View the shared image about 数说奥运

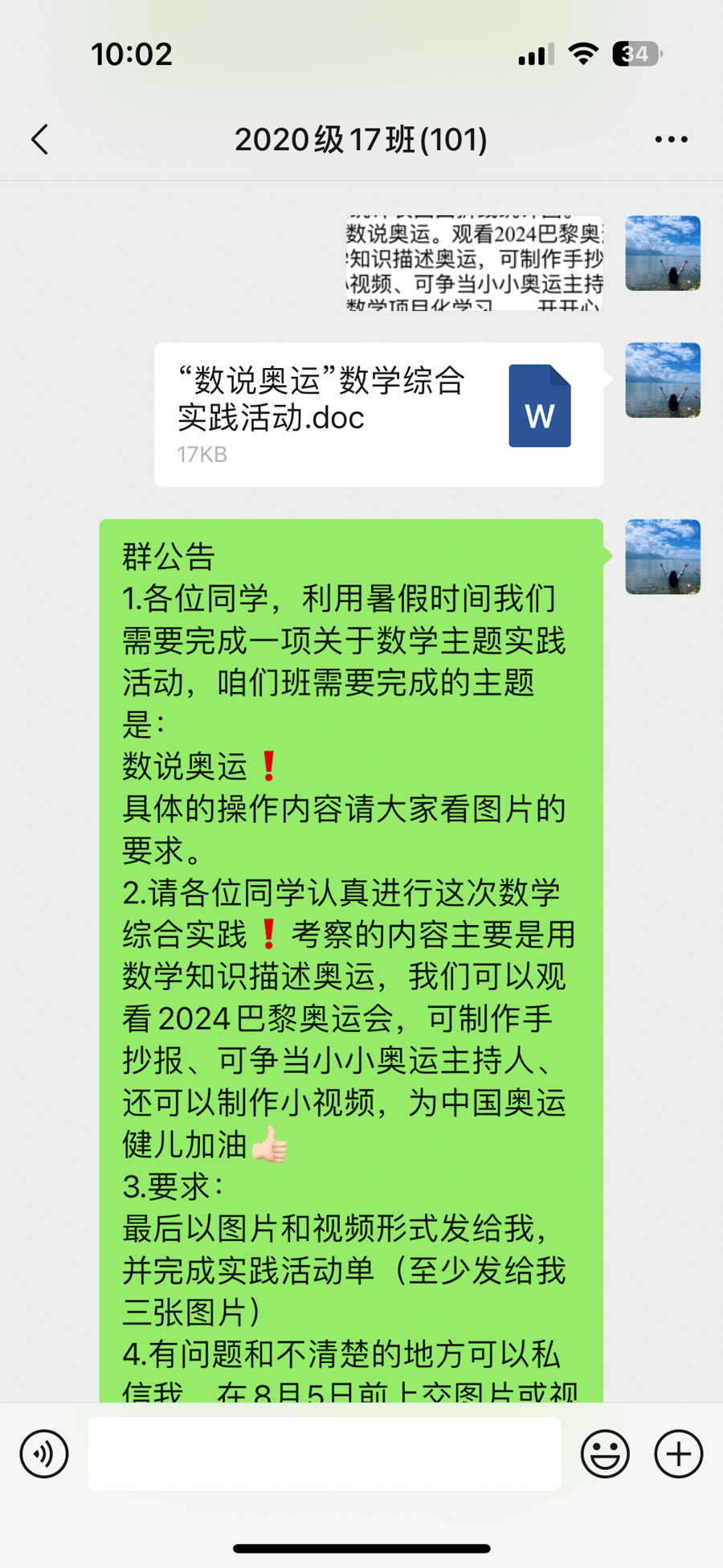coord(474,263)
